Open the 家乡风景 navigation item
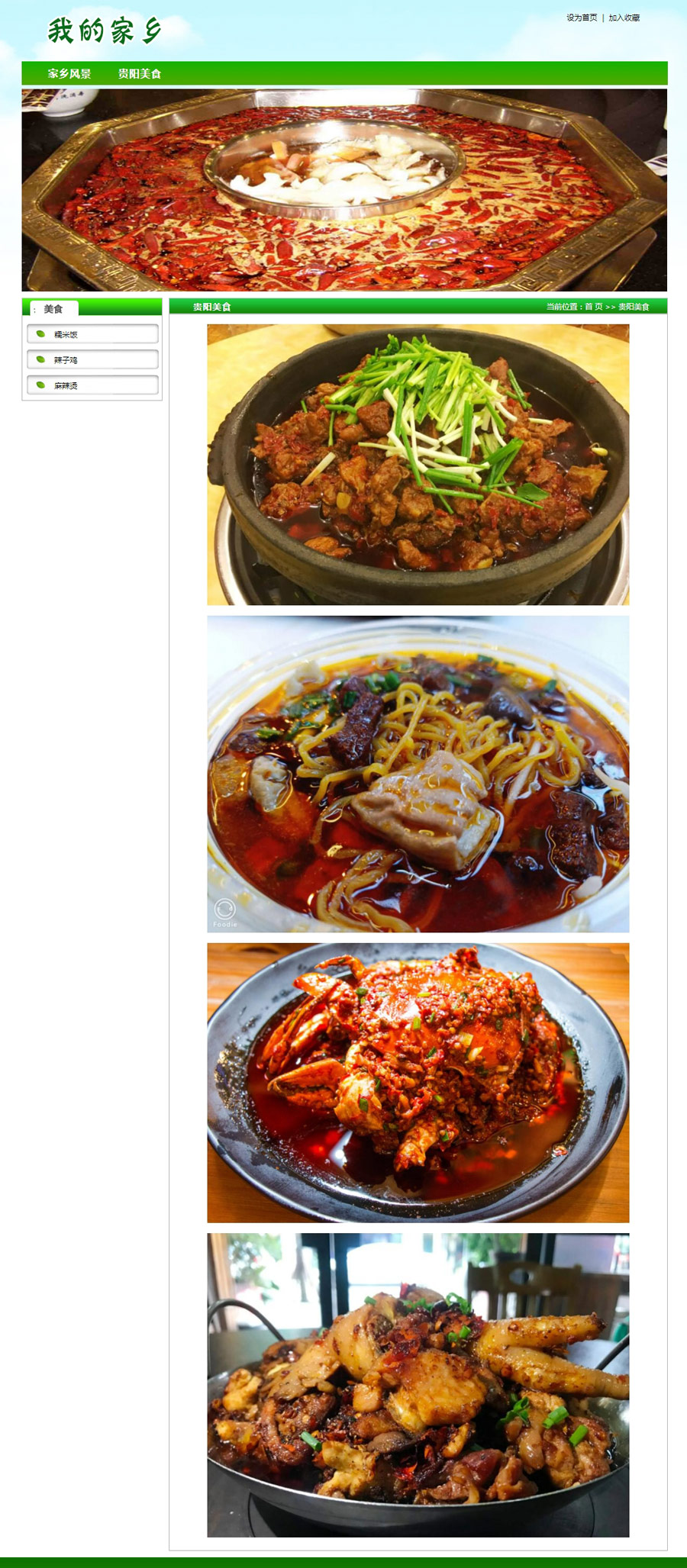This screenshot has width=687, height=1568. click(69, 74)
